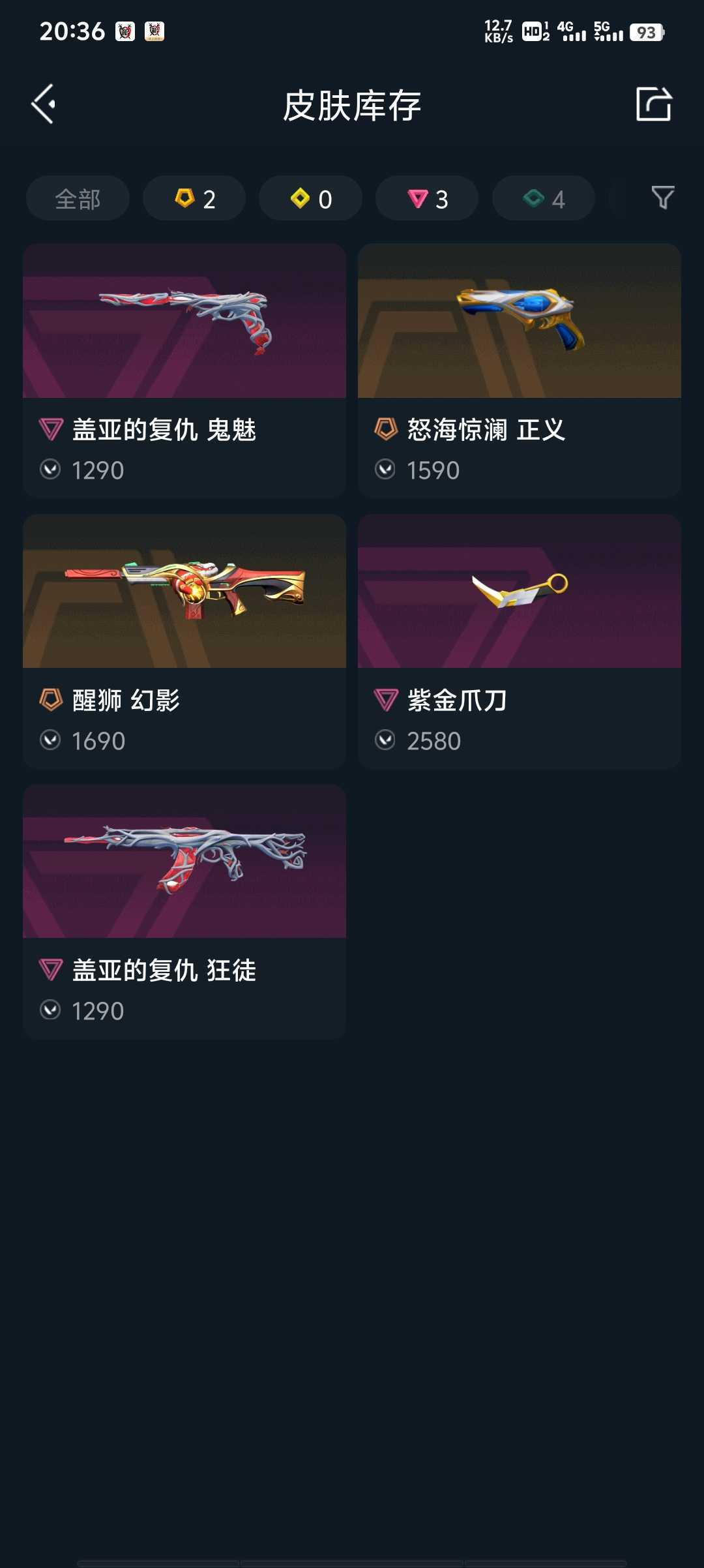Filter by orange tier showing 2
Viewport: 704px width, 1568px height.
point(194,198)
